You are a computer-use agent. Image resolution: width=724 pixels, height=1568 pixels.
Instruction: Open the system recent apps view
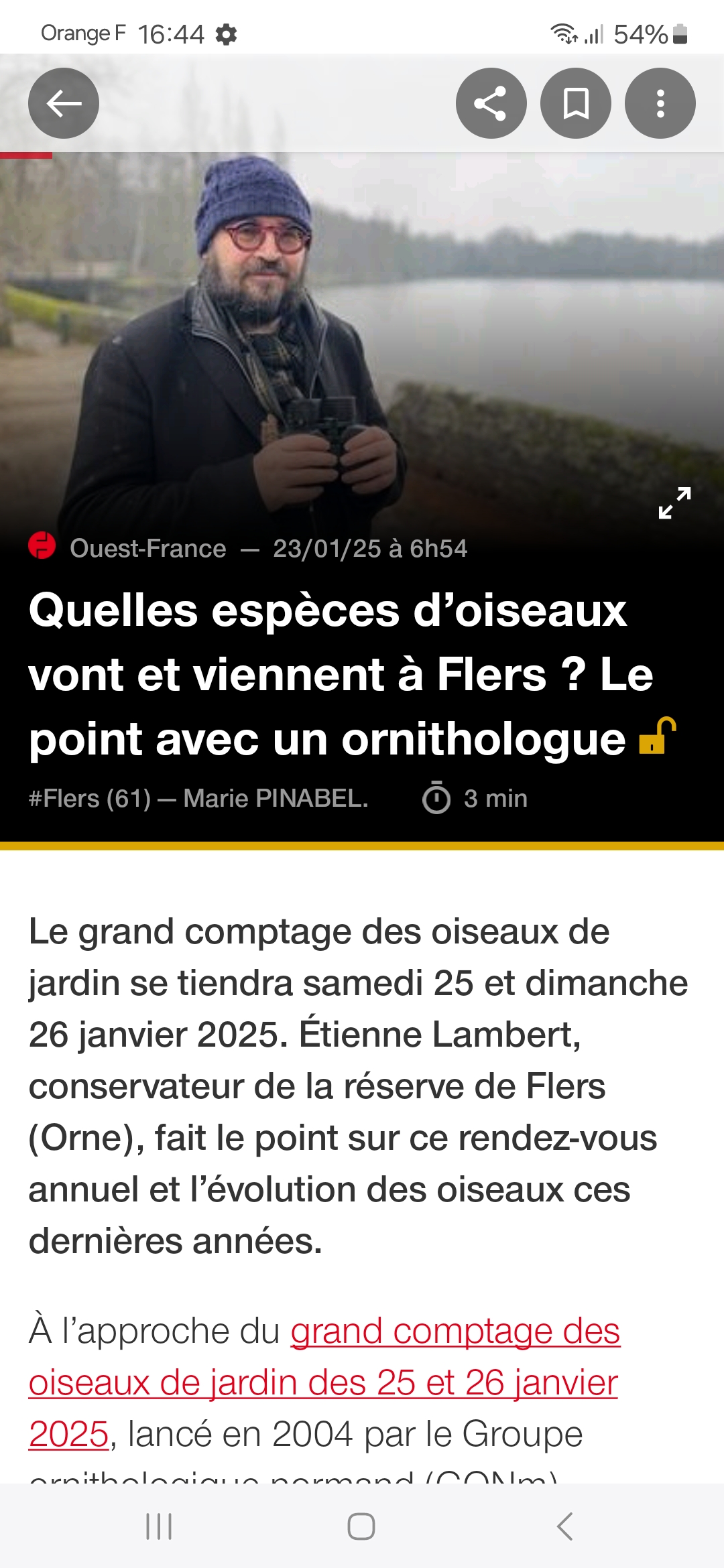point(159,1526)
